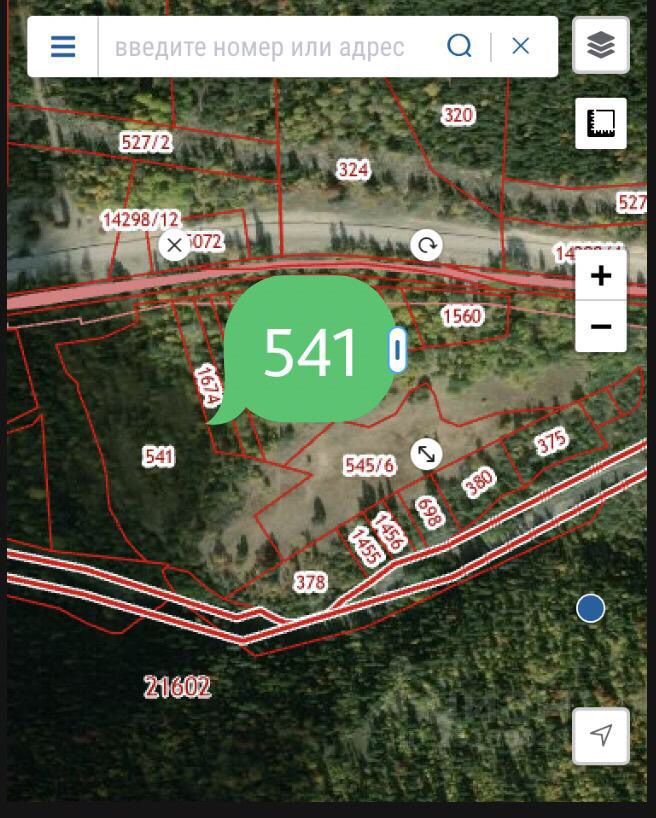Center map on my location

(601, 736)
